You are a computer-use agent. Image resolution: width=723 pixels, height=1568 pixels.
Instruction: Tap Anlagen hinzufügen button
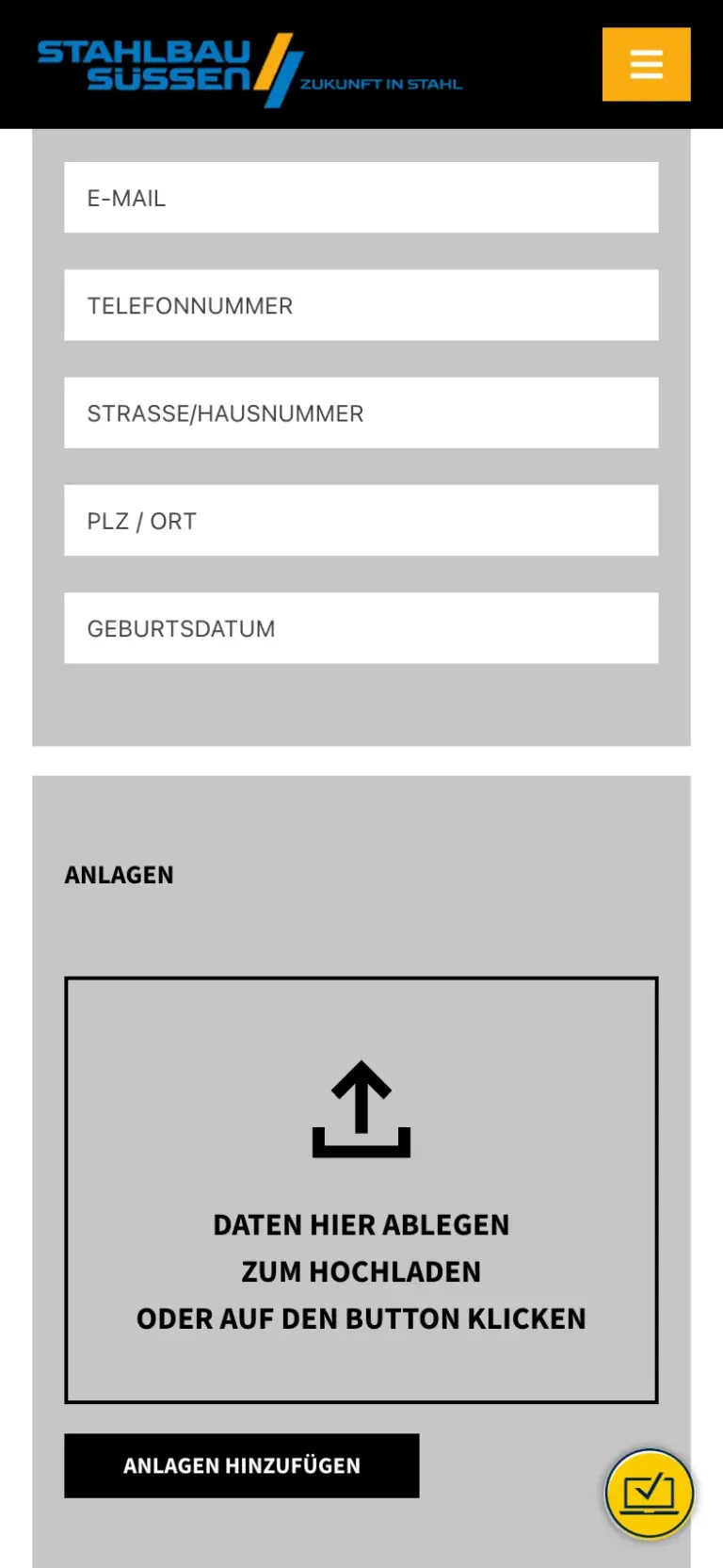point(241,1465)
